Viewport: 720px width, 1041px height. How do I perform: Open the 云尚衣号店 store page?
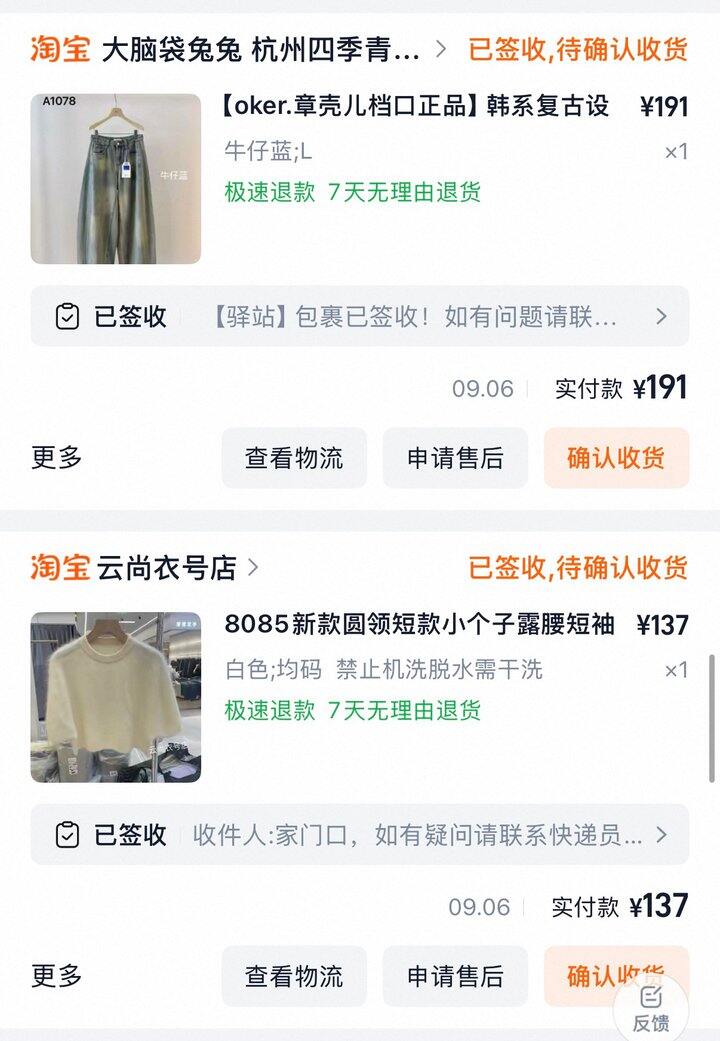178,568
